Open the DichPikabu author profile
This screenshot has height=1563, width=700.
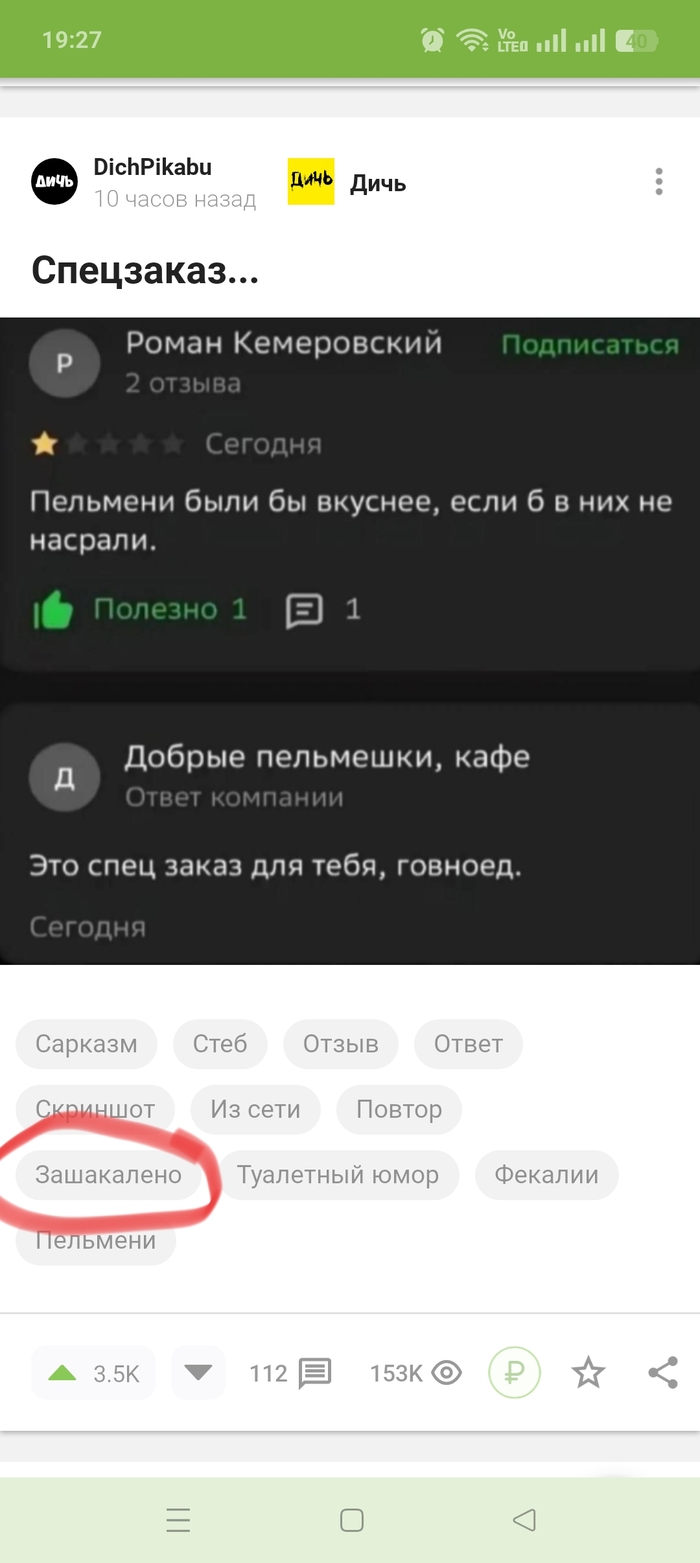pyautogui.click(x=152, y=167)
